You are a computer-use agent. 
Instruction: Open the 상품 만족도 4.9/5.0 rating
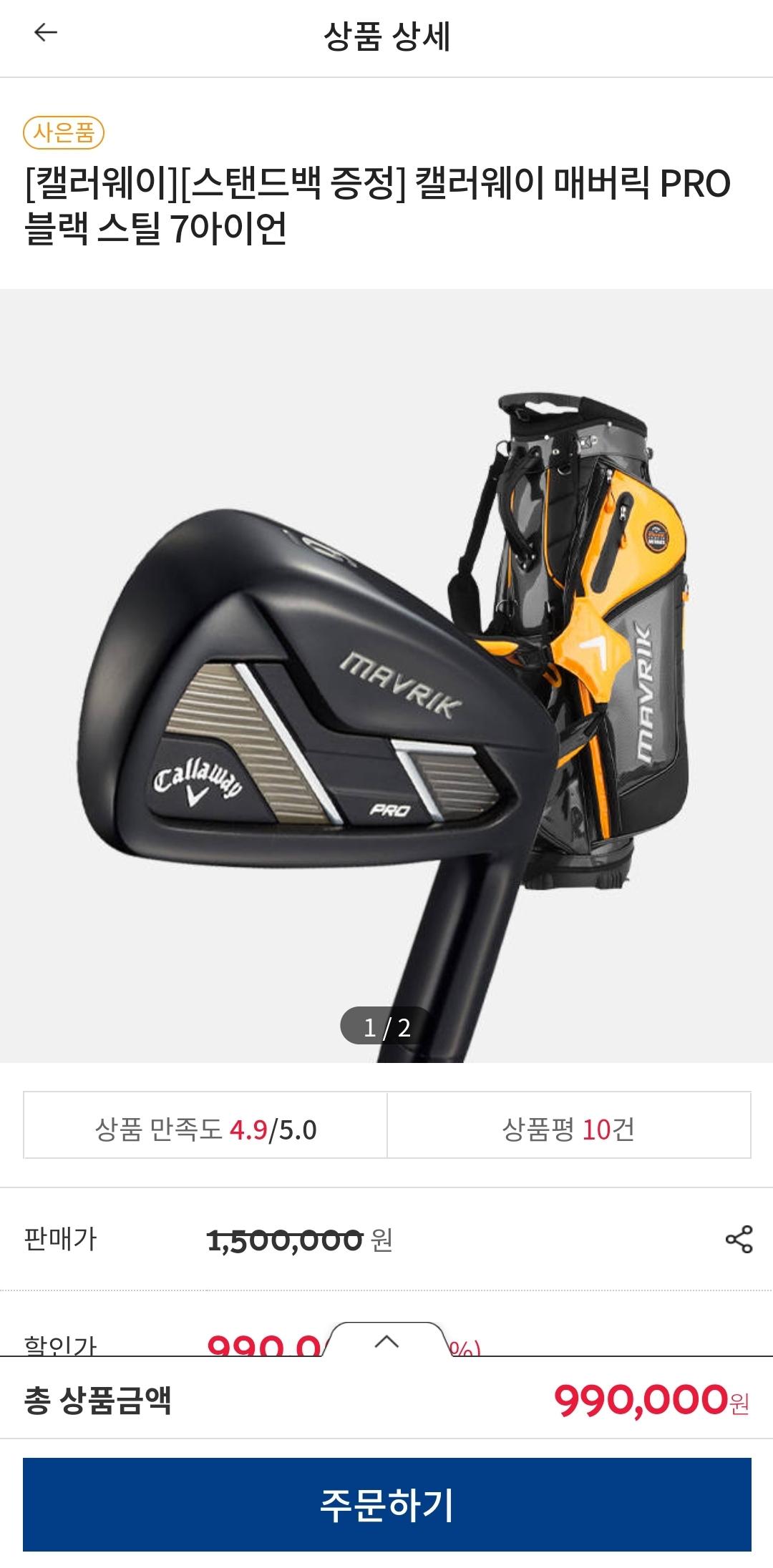click(205, 1130)
